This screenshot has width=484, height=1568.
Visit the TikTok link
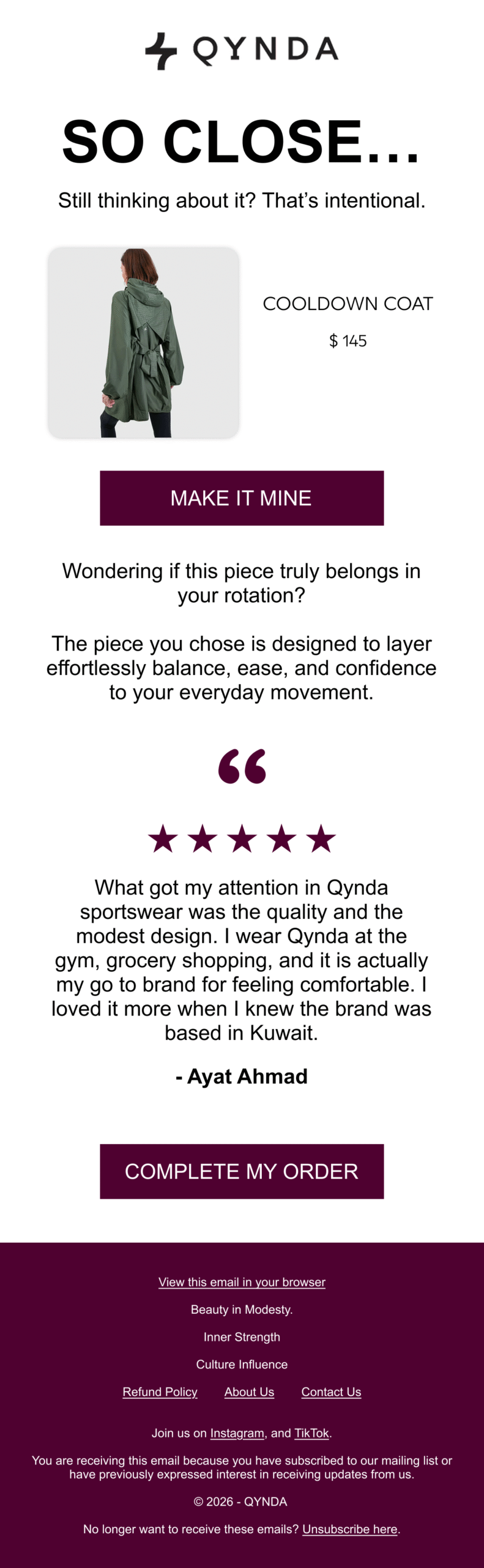click(x=311, y=1433)
